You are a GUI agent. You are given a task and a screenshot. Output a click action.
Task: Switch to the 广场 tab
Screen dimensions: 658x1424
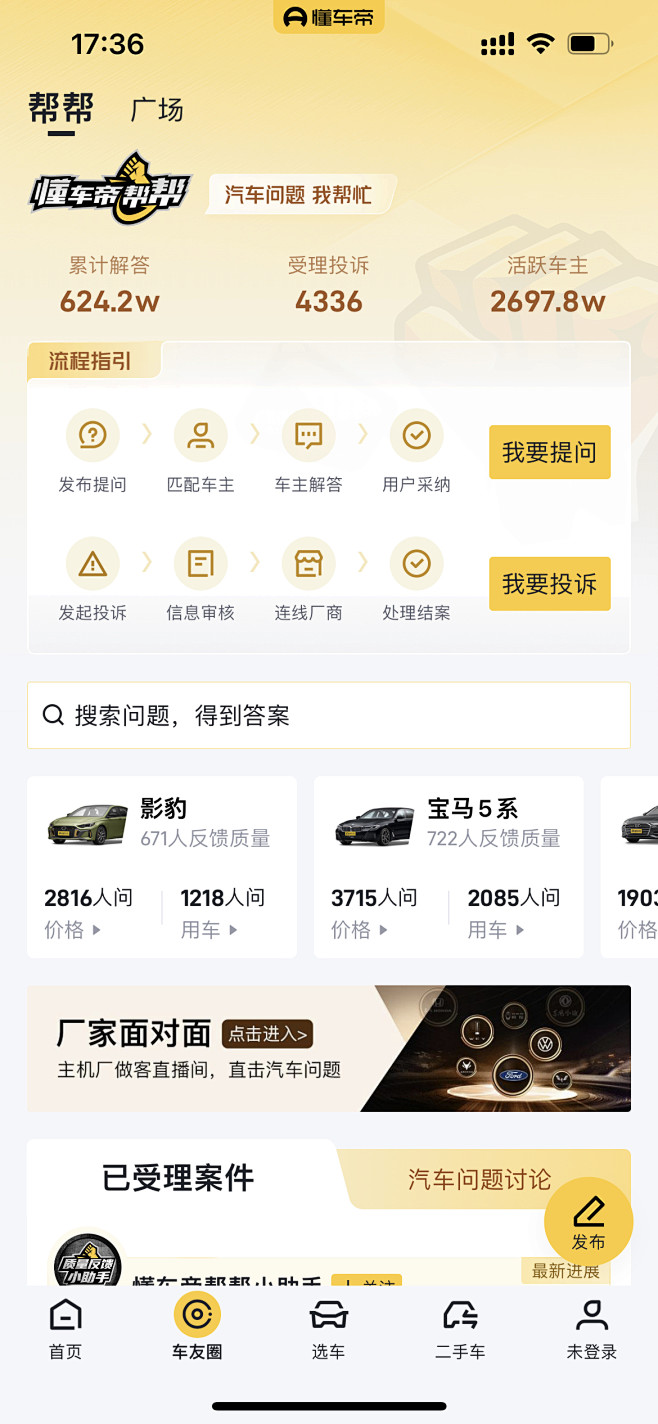[x=157, y=109]
